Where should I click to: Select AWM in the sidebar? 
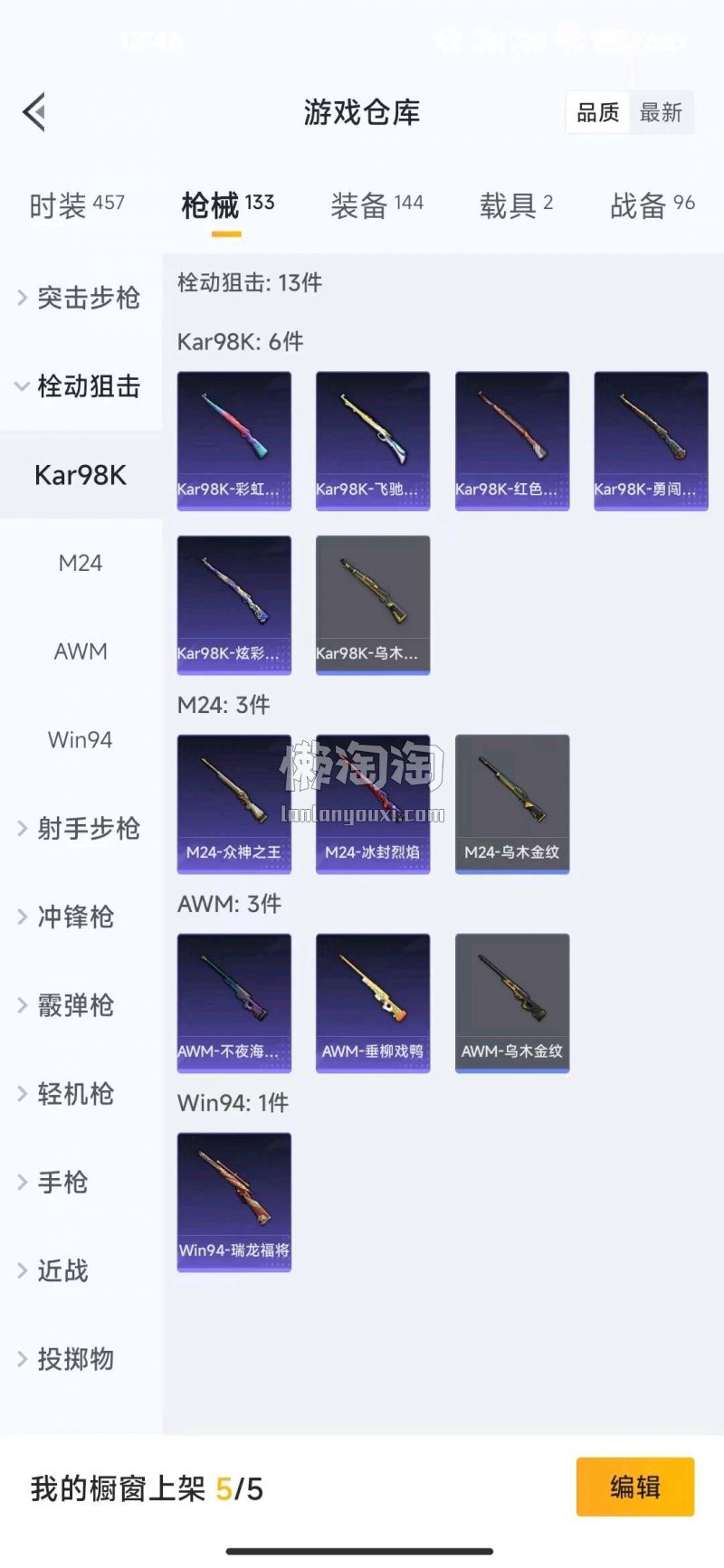click(x=81, y=651)
